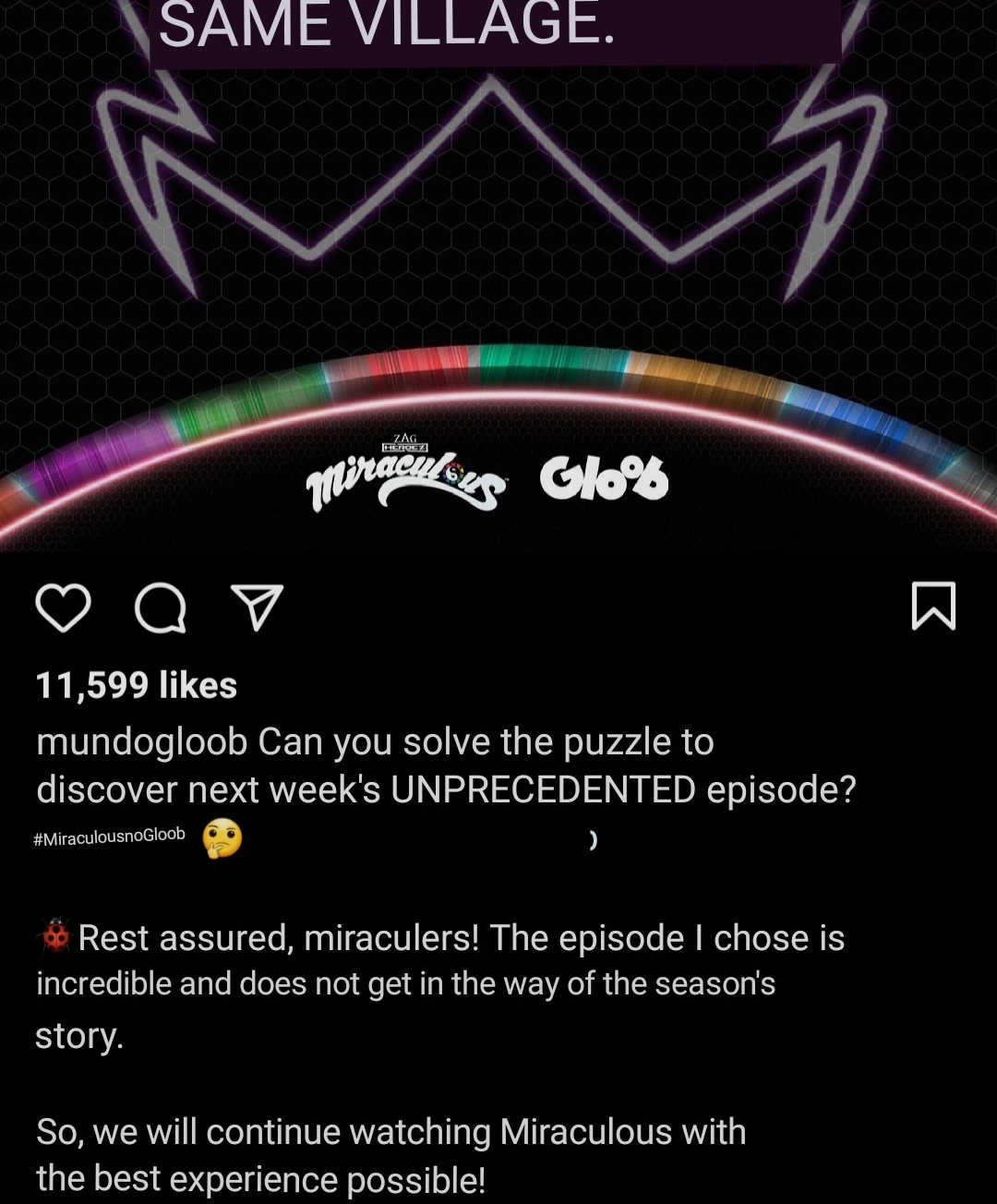Viewport: 997px width, 1204px height.
Task: Select the Miraculous logo in the image
Action: click(x=404, y=478)
